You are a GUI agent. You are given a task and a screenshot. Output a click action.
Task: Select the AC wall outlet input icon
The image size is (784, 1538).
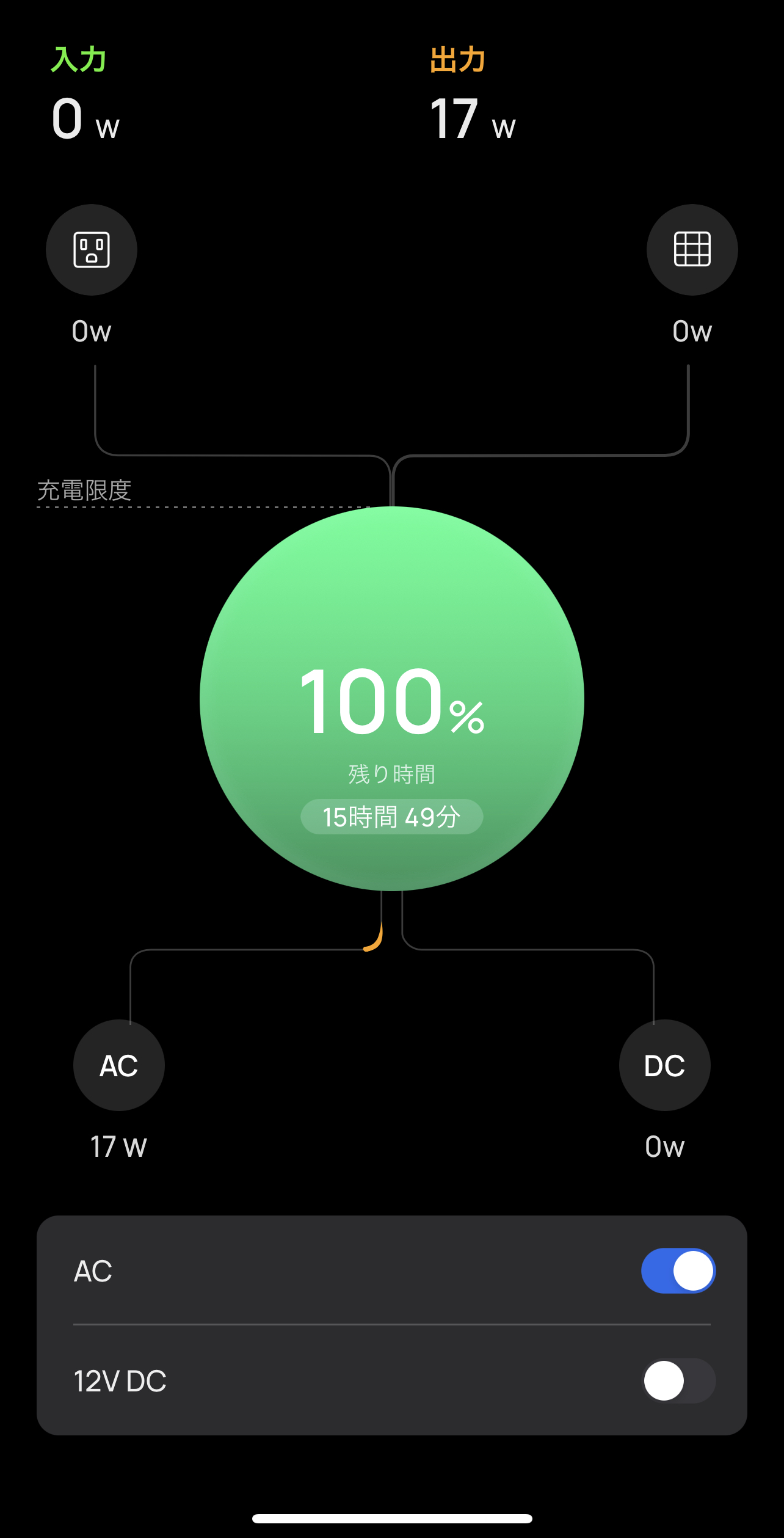pos(92,250)
